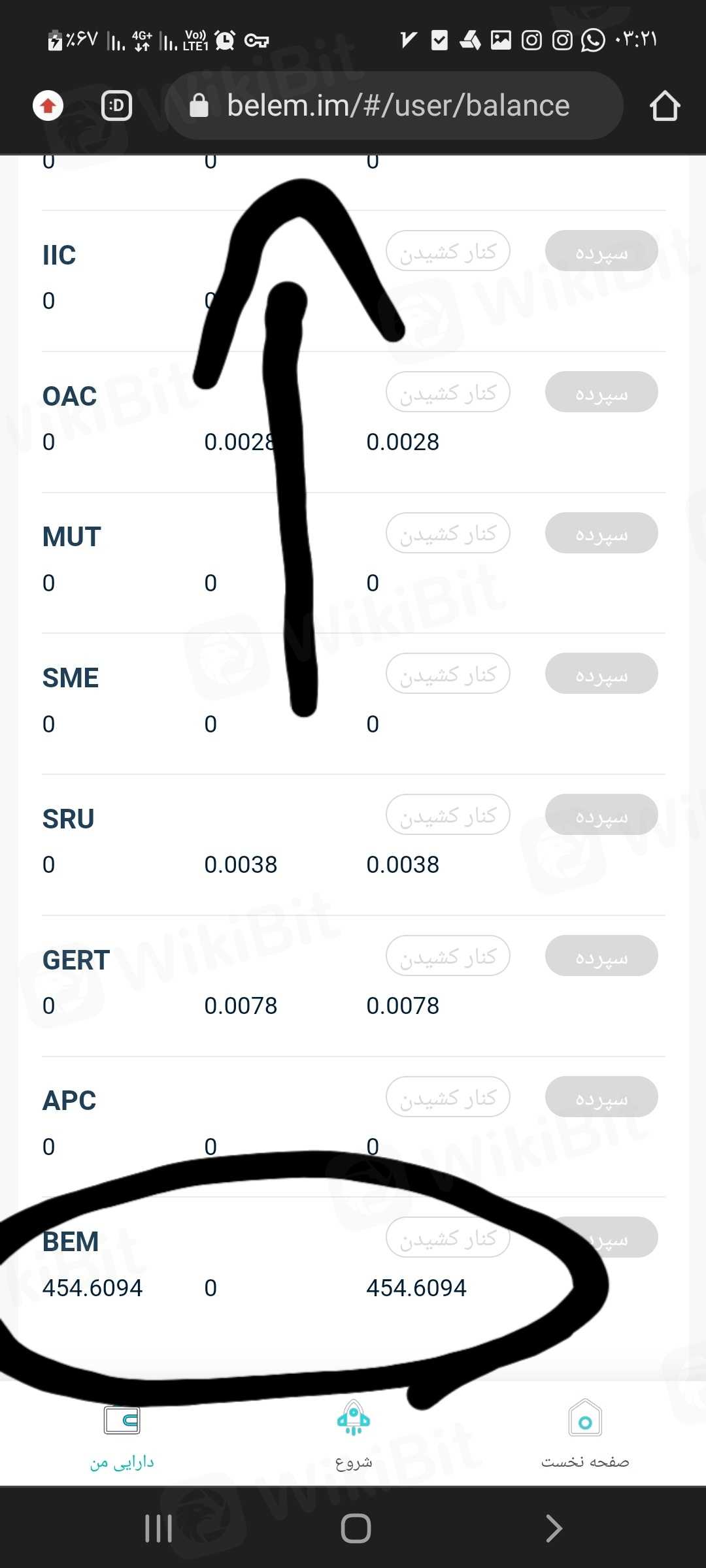Tap کنار کشیدن in the MUT row
The image size is (706, 1568).
pyautogui.click(x=448, y=533)
